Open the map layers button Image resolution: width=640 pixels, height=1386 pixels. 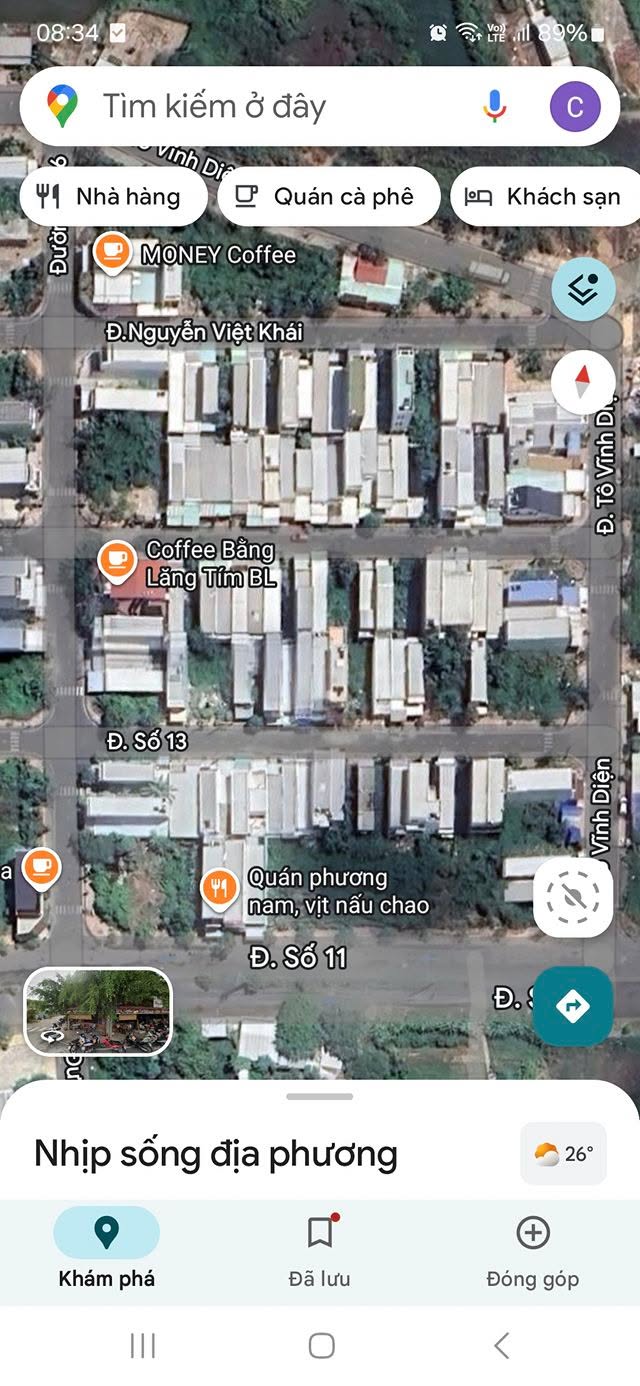click(x=583, y=289)
